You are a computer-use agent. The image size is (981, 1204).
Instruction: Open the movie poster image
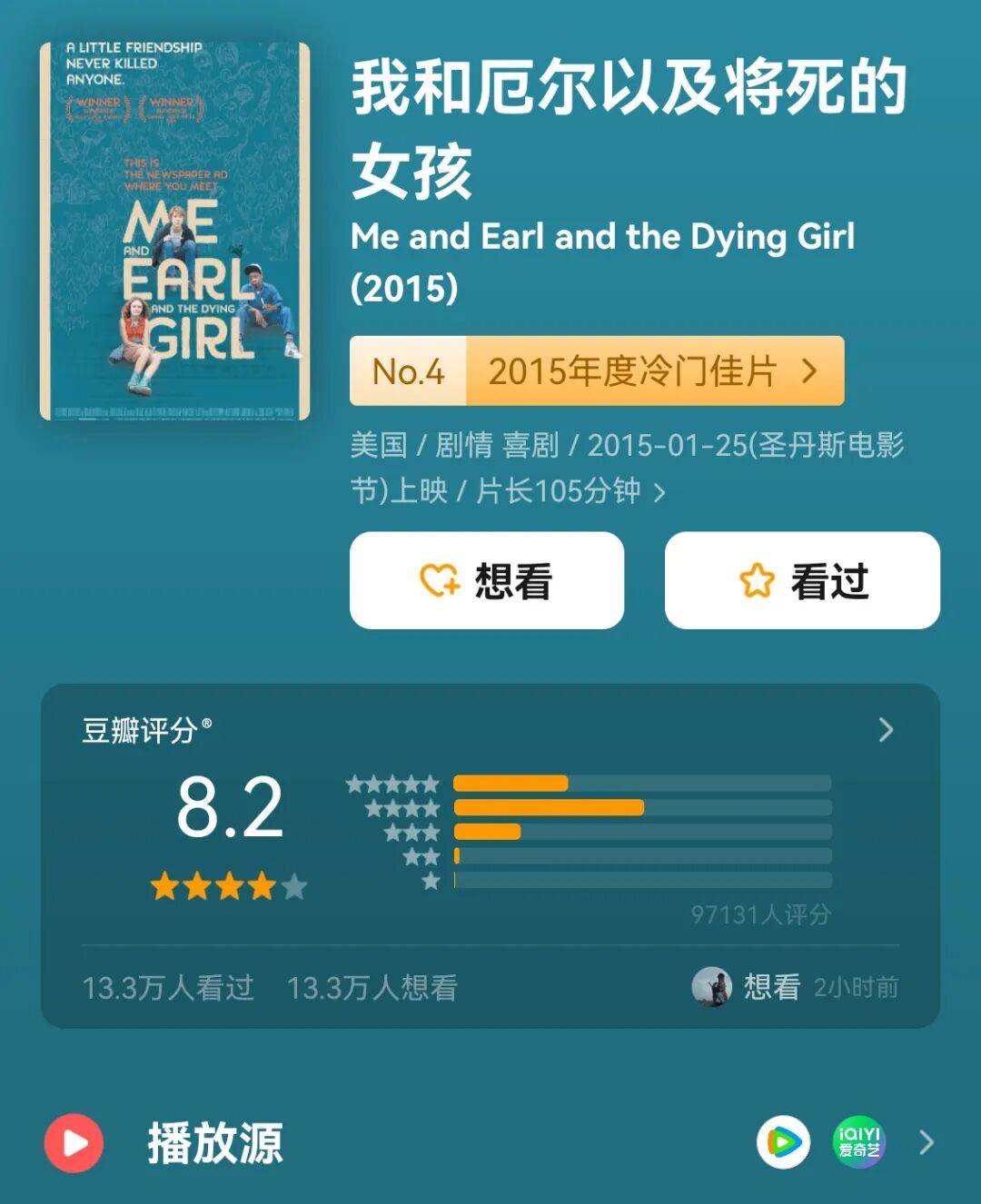(x=174, y=231)
